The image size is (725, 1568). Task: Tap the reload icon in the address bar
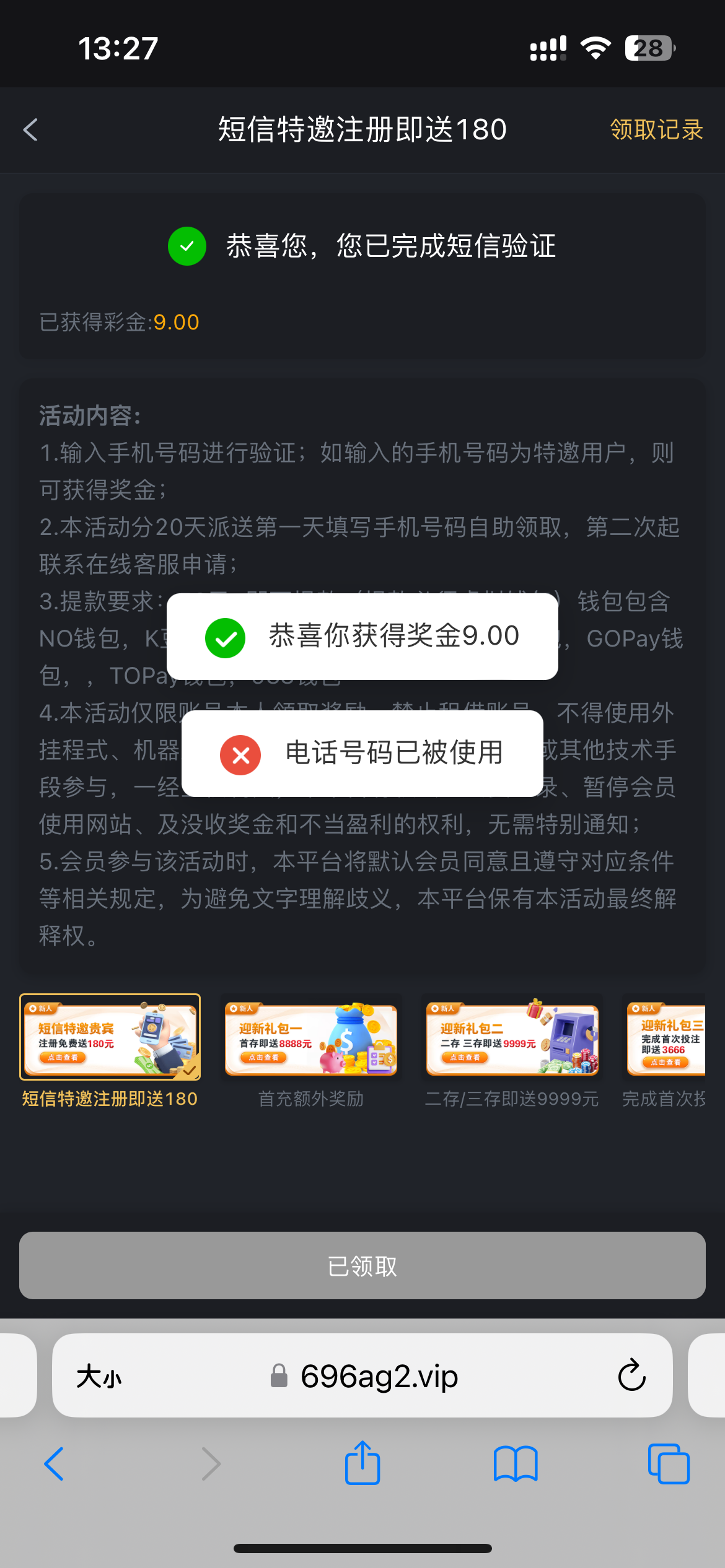click(x=631, y=1376)
